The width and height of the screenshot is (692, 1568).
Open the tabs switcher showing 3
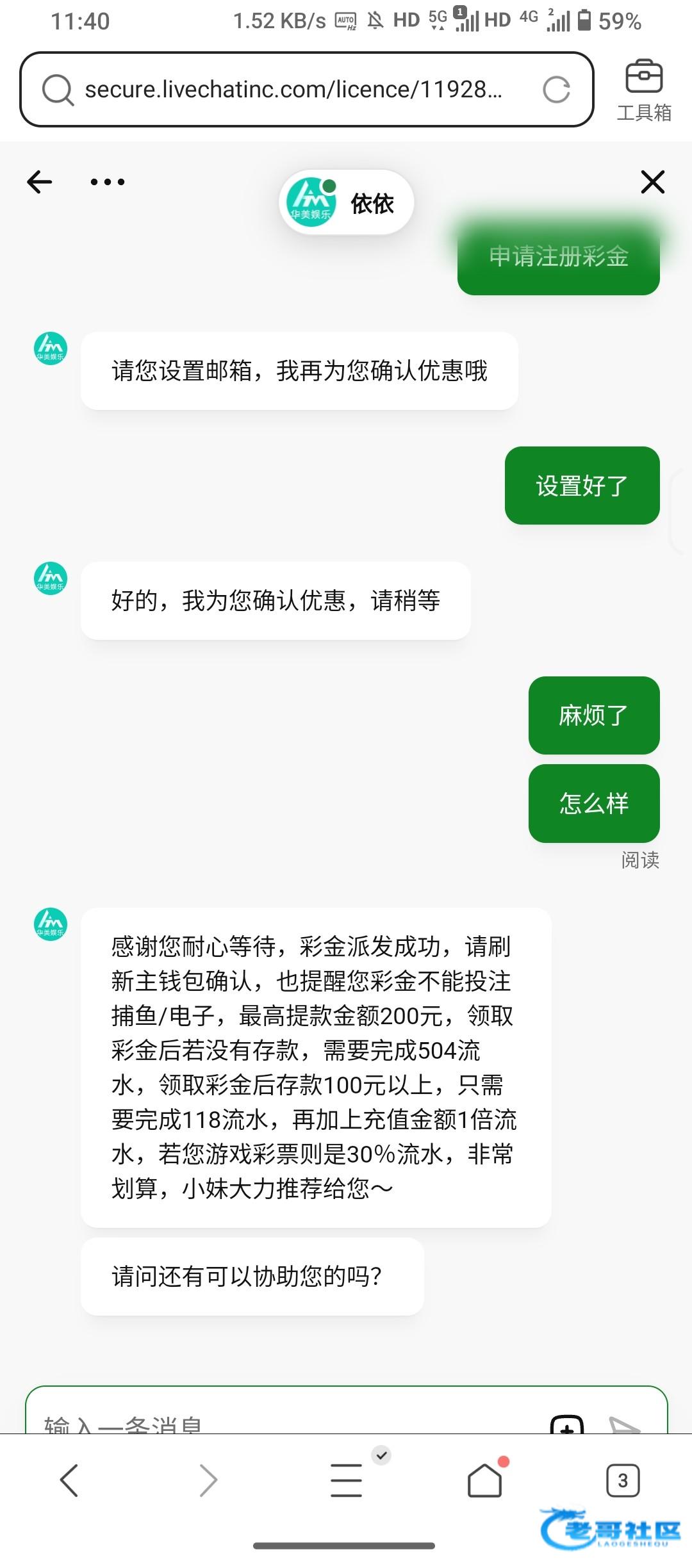coord(623,1480)
